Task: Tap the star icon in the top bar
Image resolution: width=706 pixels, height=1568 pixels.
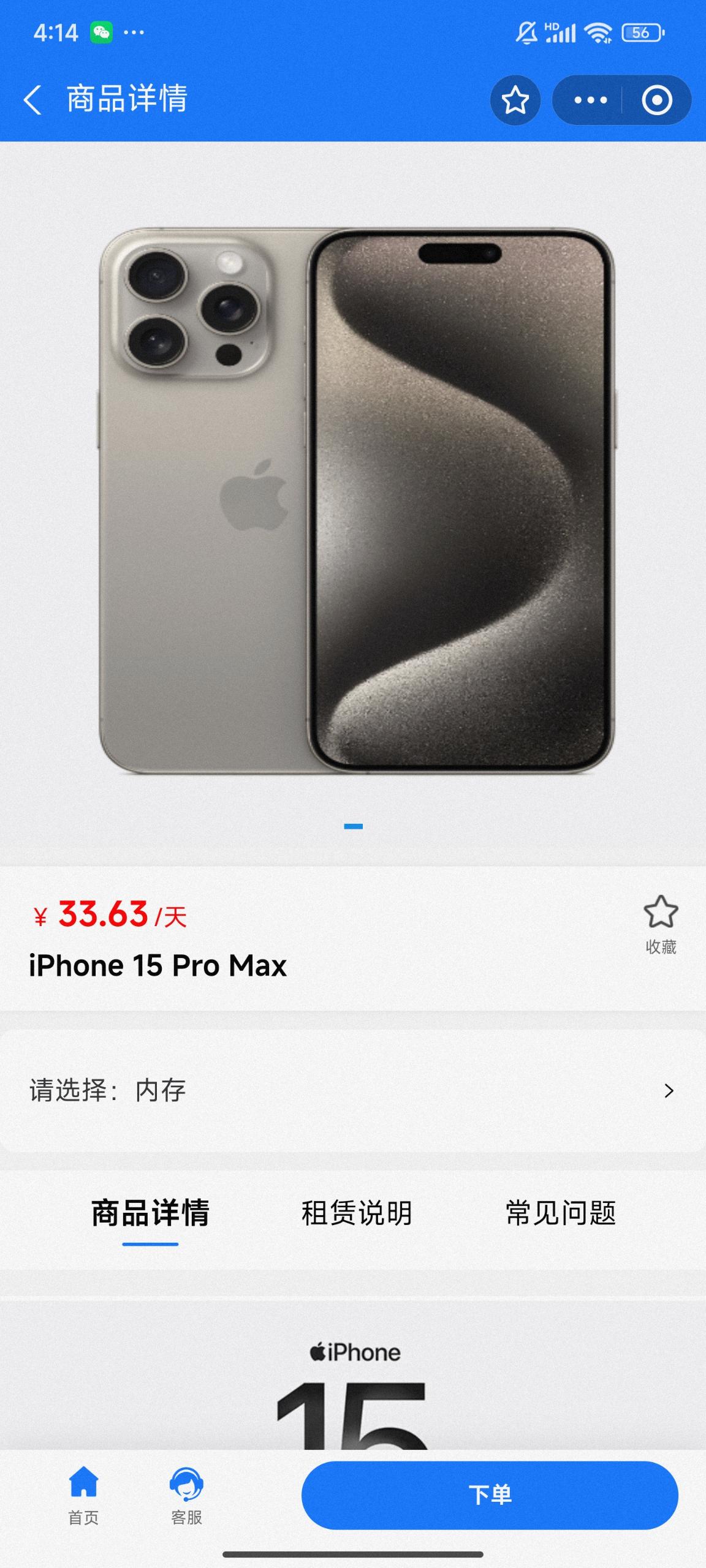Action: 515,100
